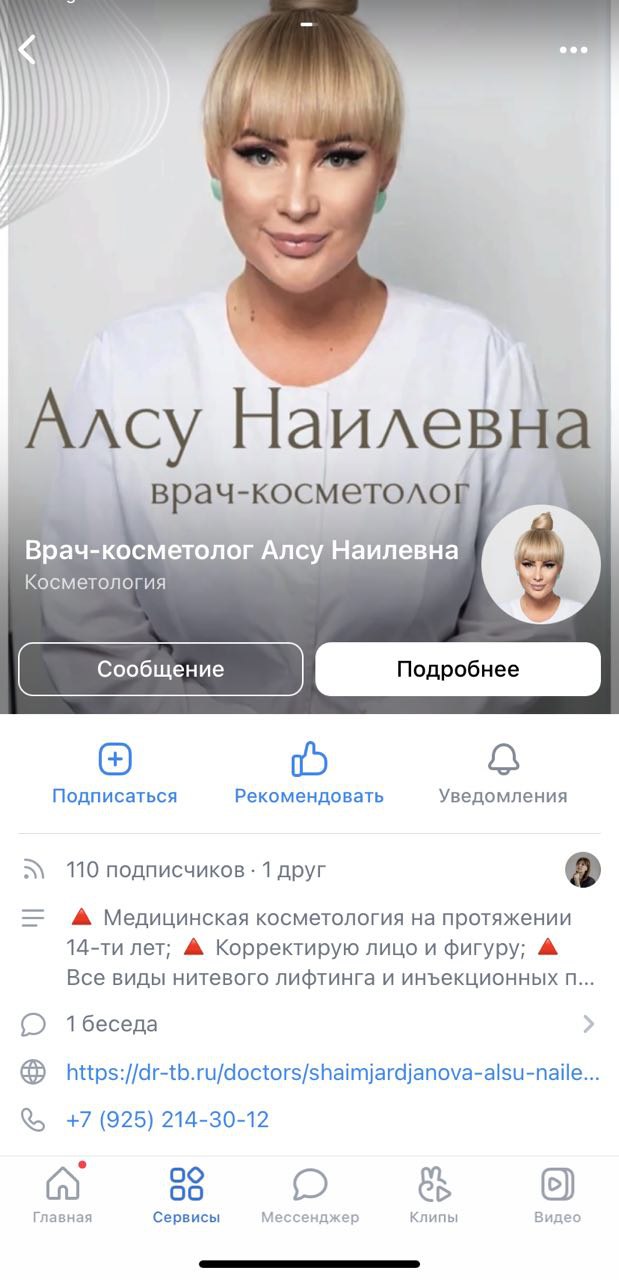Subscribe via the Подписаться button
The height and width of the screenshot is (1280, 619).
coord(114,775)
